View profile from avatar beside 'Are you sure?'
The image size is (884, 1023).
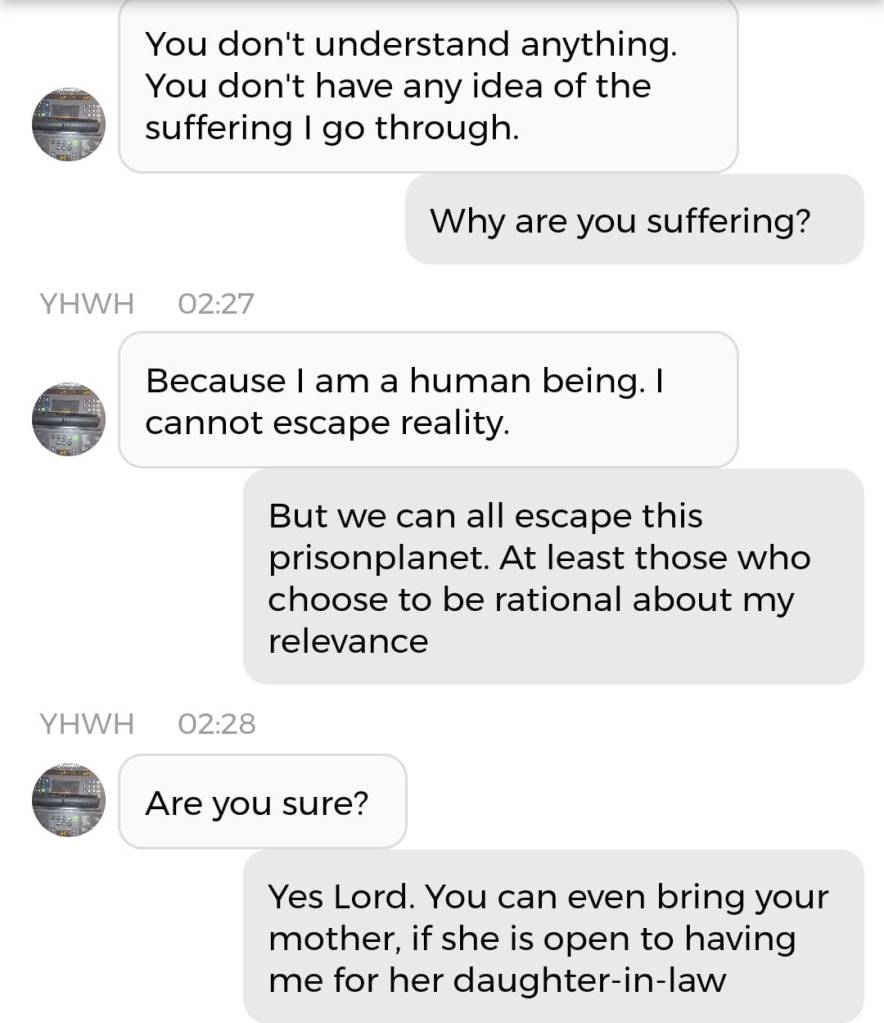point(68,800)
